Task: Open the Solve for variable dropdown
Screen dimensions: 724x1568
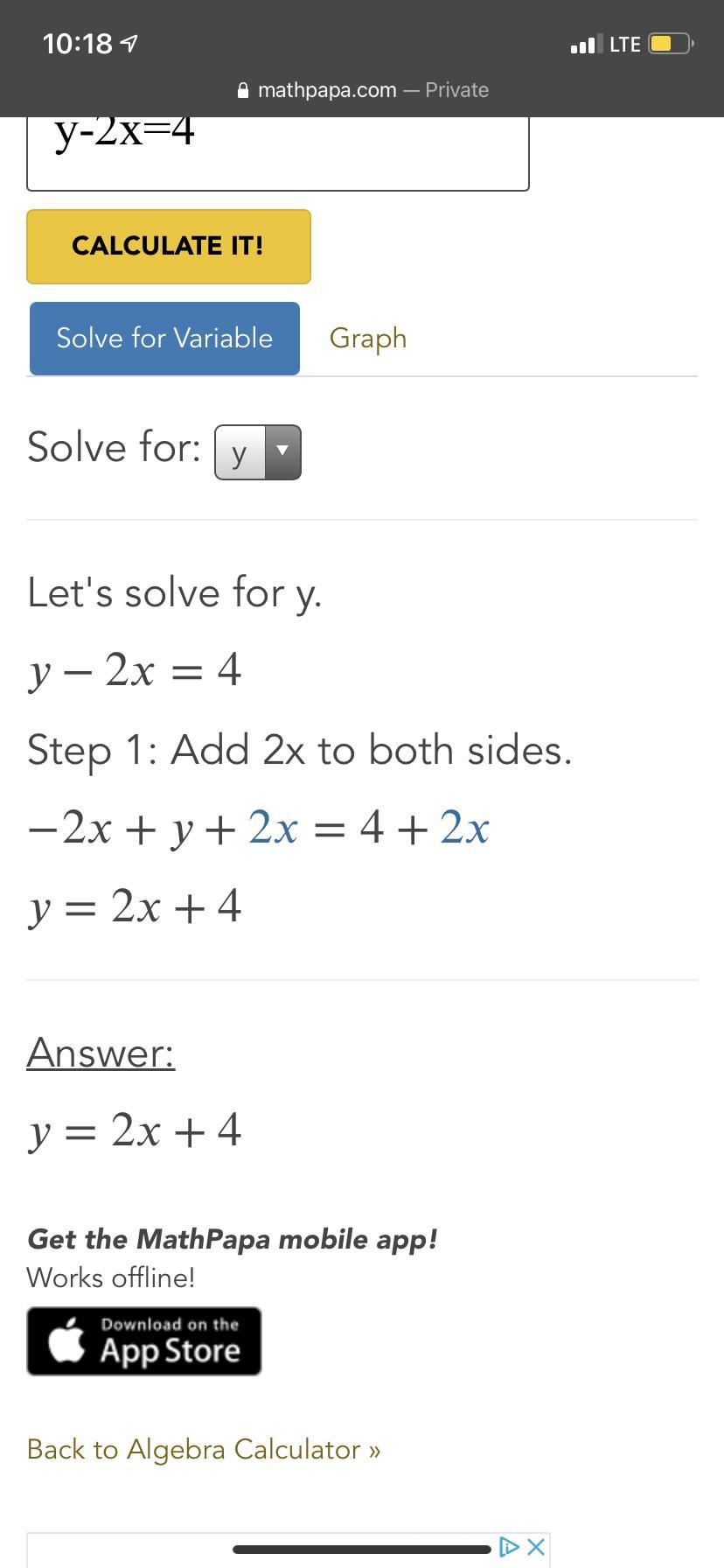Action: [258, 452]
